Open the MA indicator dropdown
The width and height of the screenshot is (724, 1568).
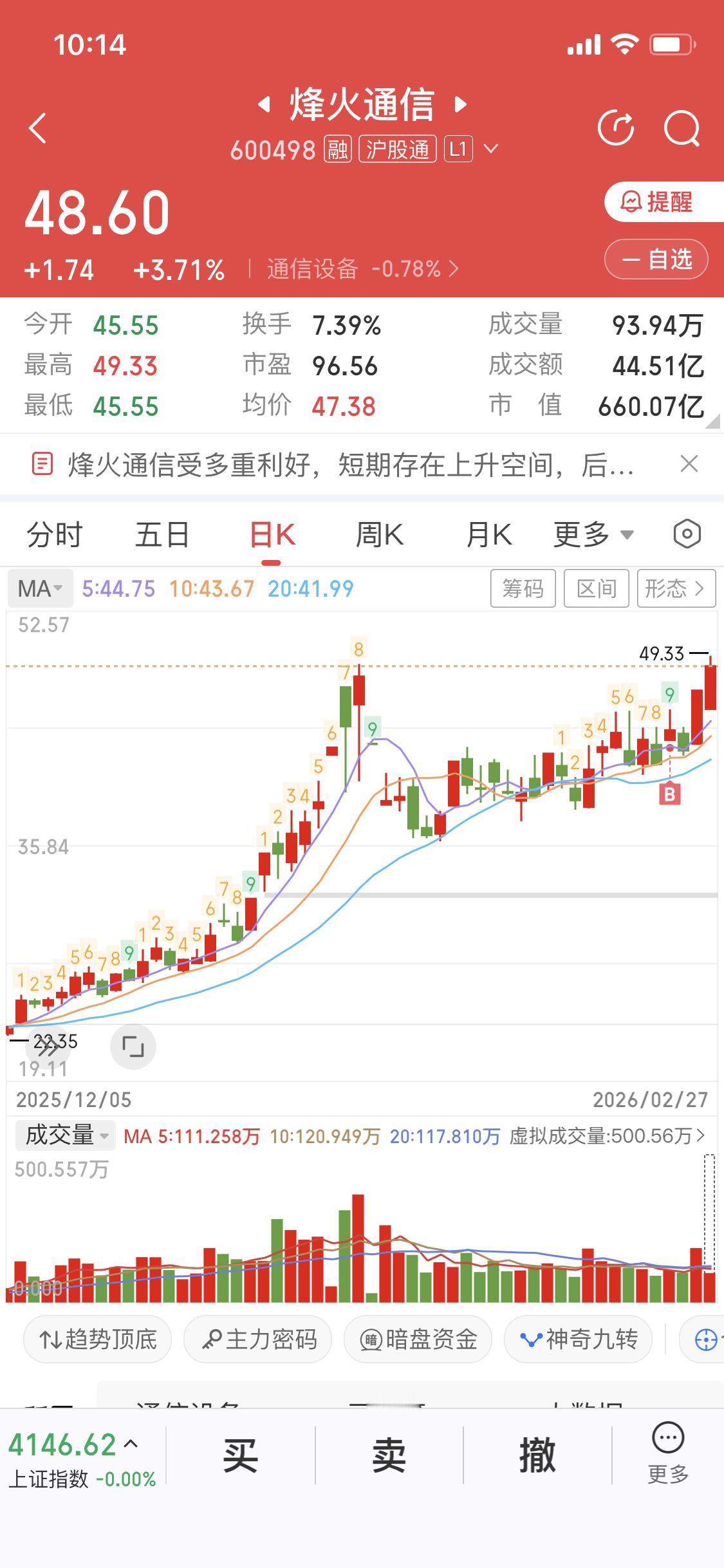tap(39, 588)
